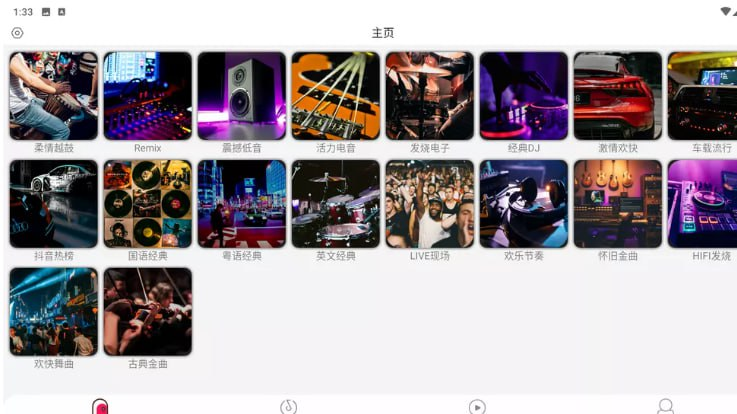The image size is (737, 414).
Task: Select the 欢快舞曲 category
Action: (54, 312)
